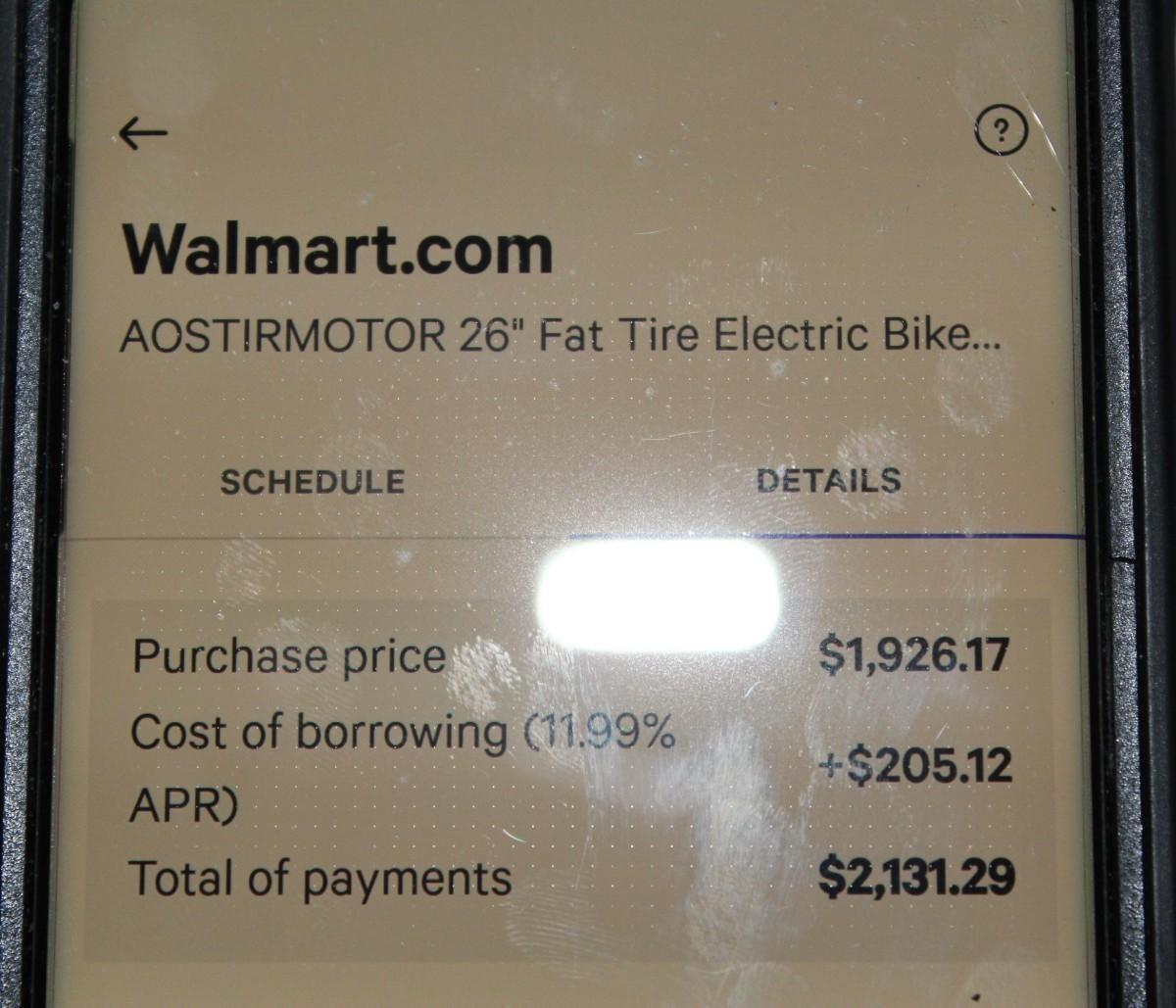Screen dimensions: 1176x1008
Task: Go back using the arrow icon
Action: 143,133
